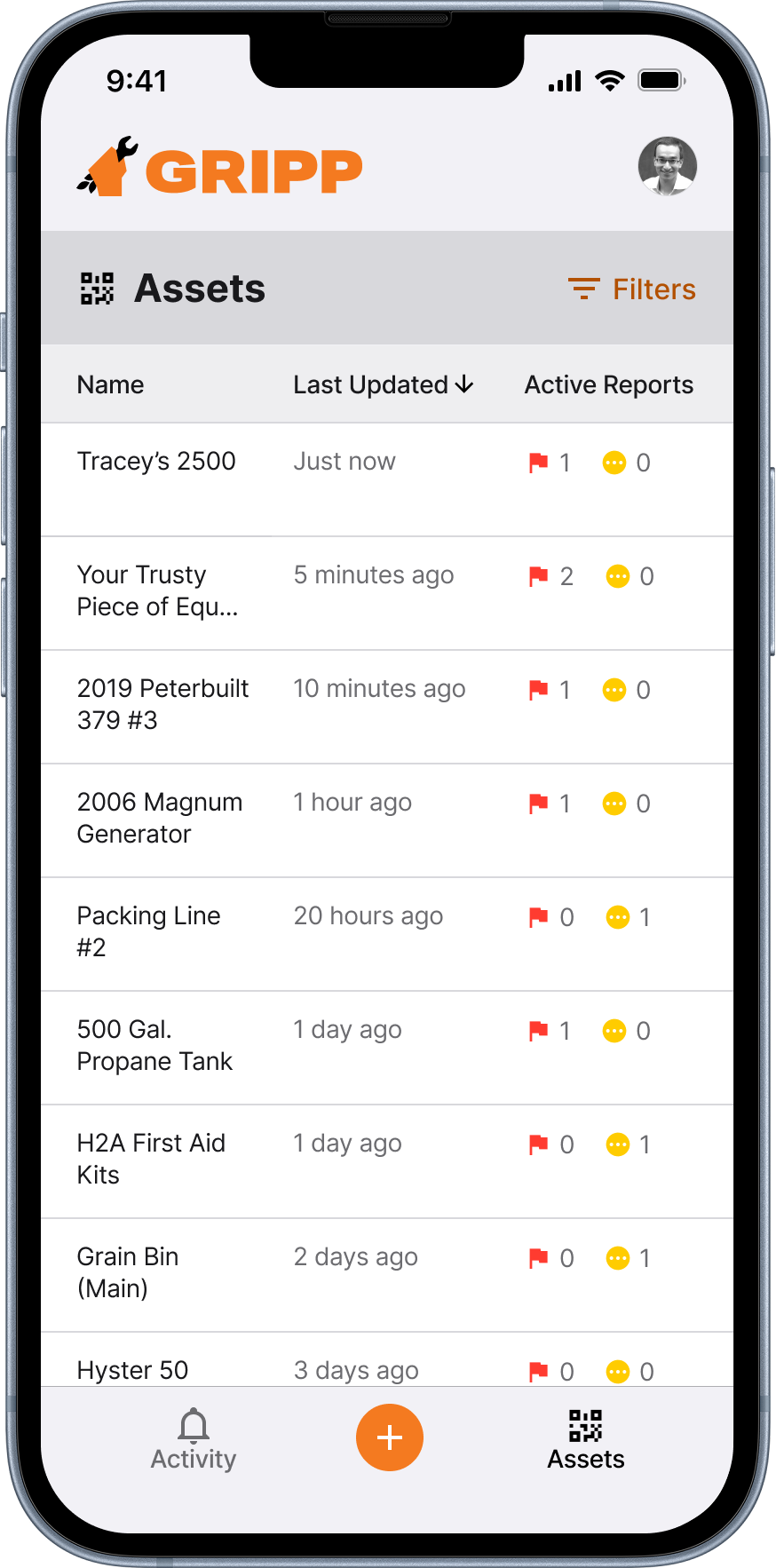Open H2A First Aid Kits
776x1568 pixels.
point(387,1161)
